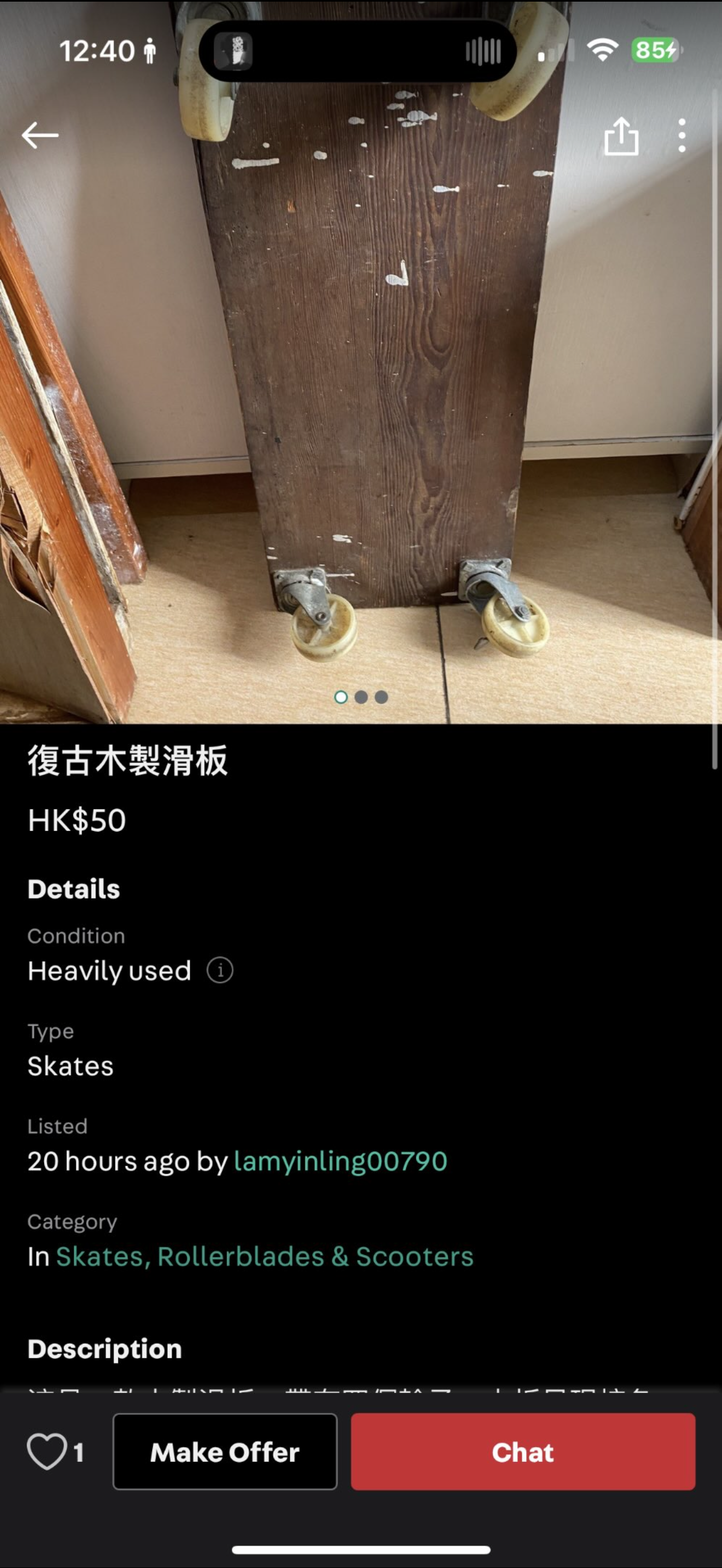The width and height of the screenshot is (722, 1568).
Task: Open seller lamyinling00790's profile
Action: point(340,1161)
